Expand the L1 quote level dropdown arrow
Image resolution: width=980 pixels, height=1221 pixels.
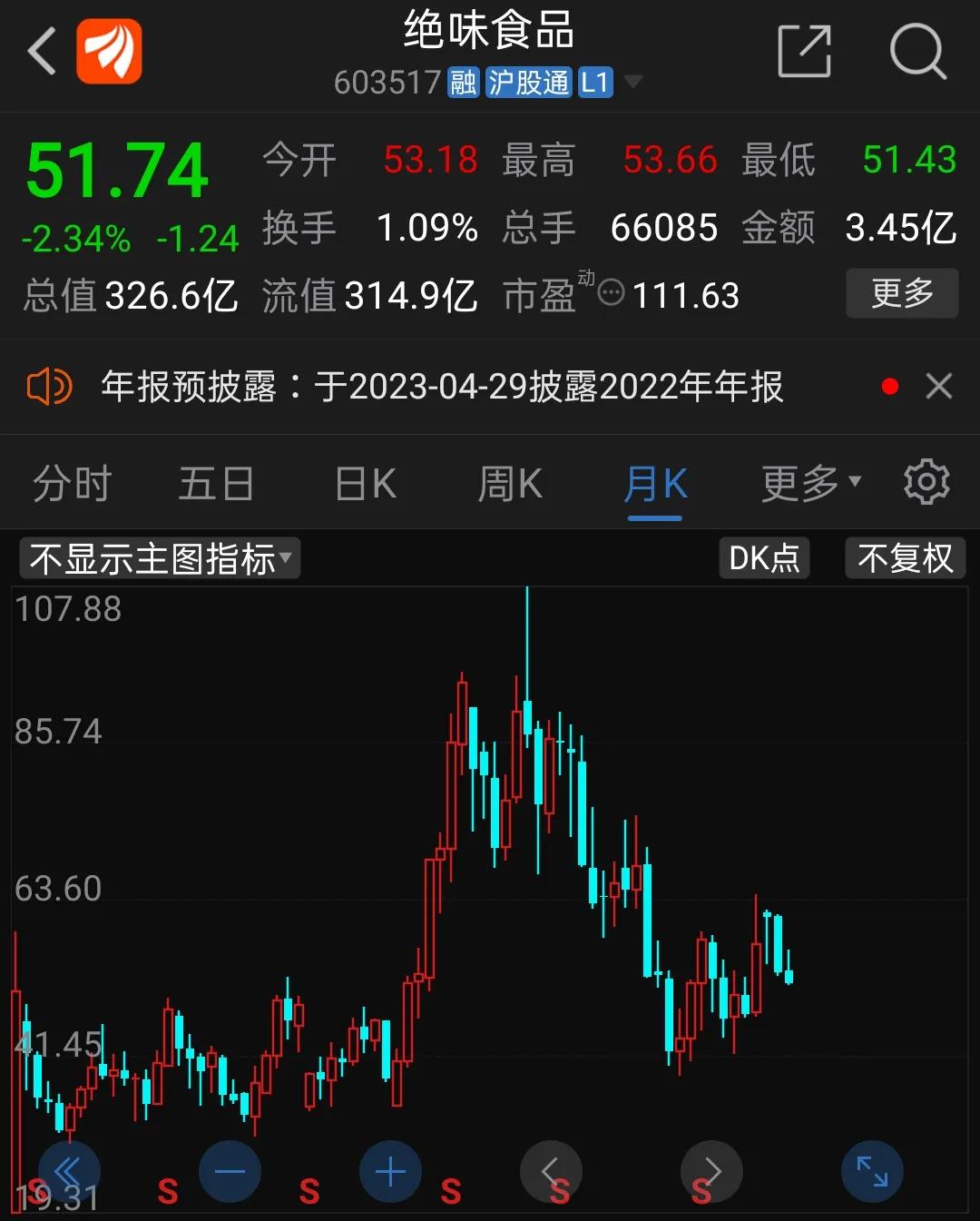[x=633, y=83]
